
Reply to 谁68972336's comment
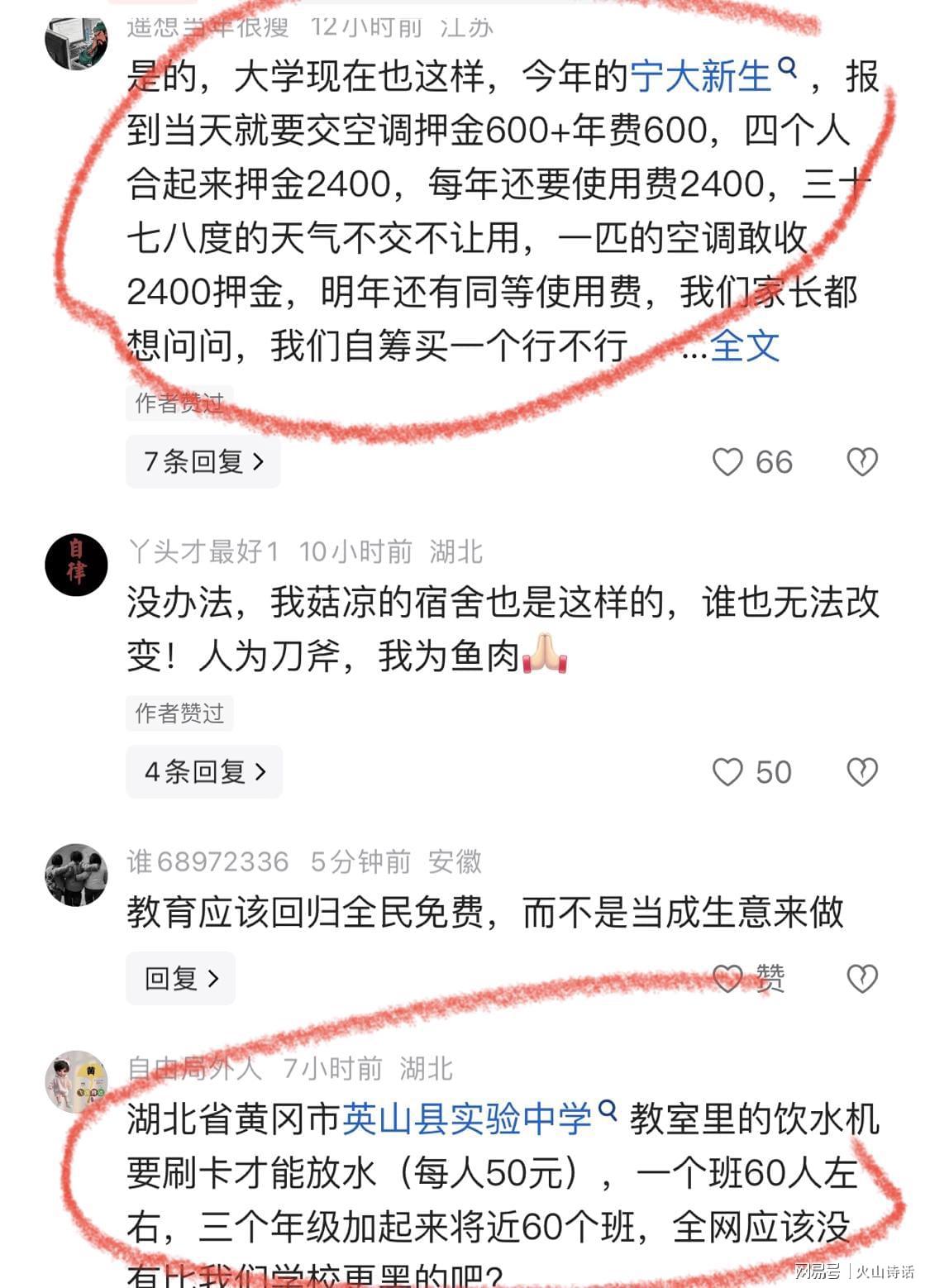(181, 979)
